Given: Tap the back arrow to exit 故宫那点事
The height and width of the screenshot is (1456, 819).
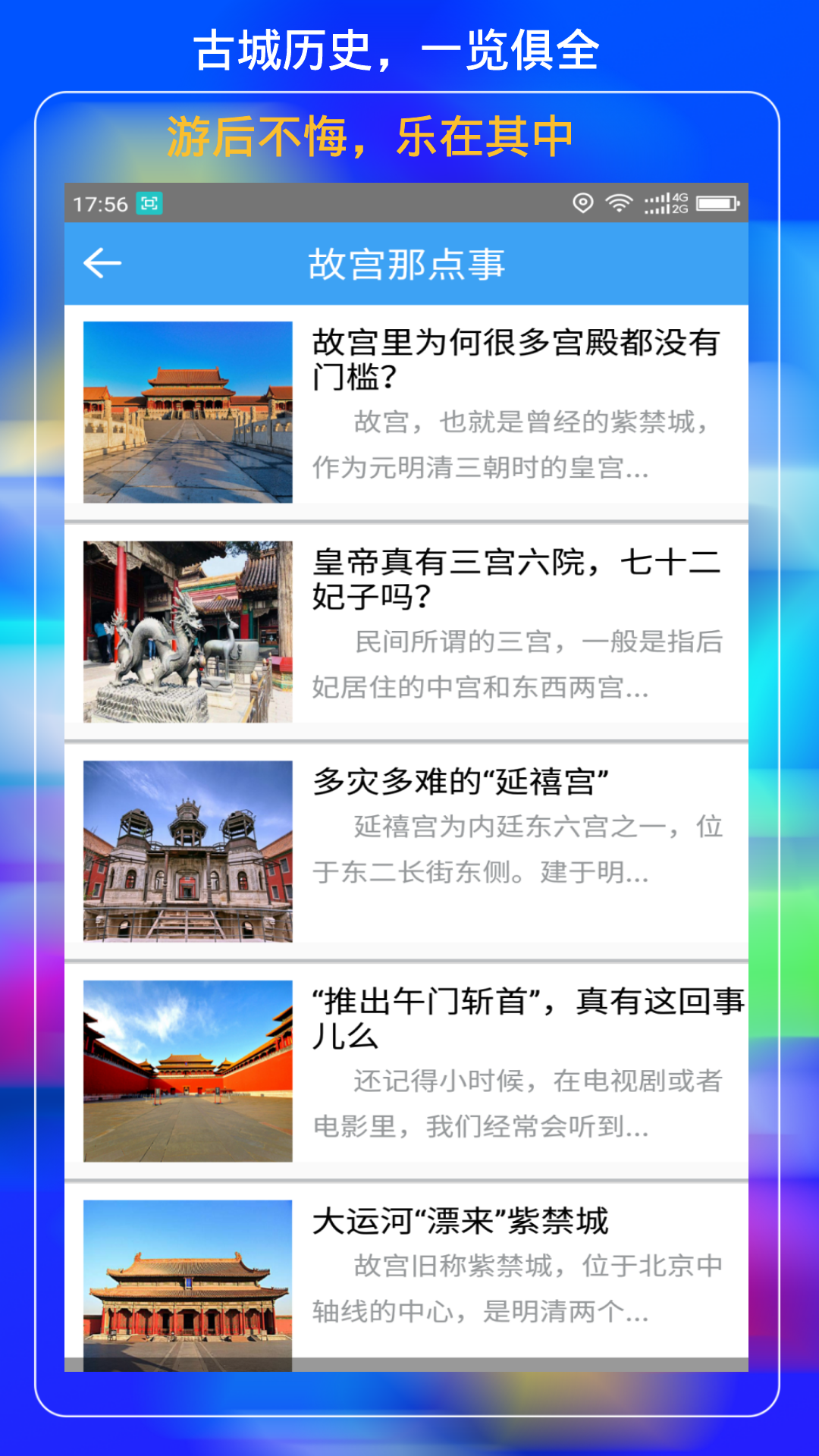Looking at the screenshot, I should pyautogui.click(x=102, y=263).
